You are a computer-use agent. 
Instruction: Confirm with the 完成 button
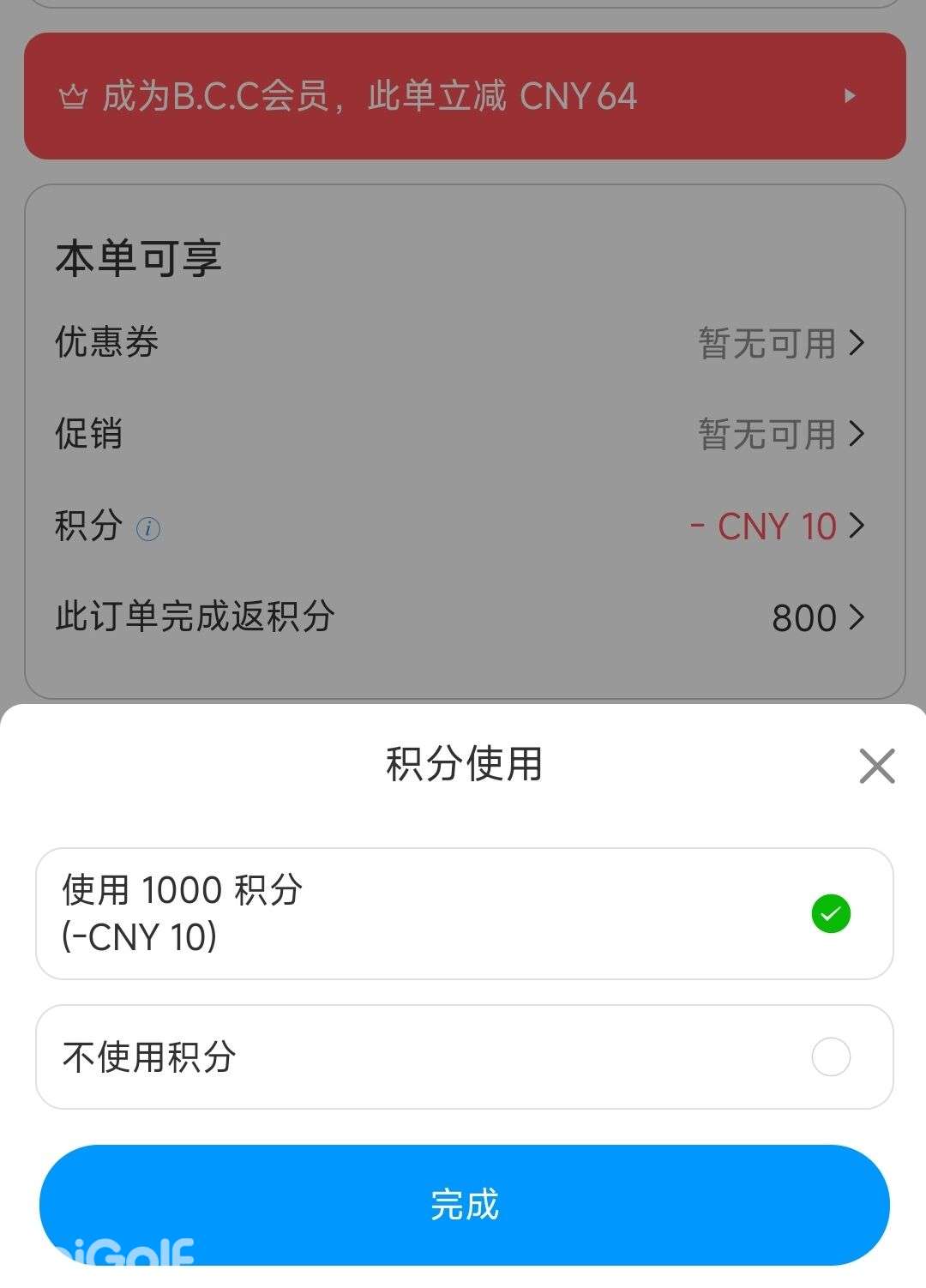click(x=464, y=1204)
